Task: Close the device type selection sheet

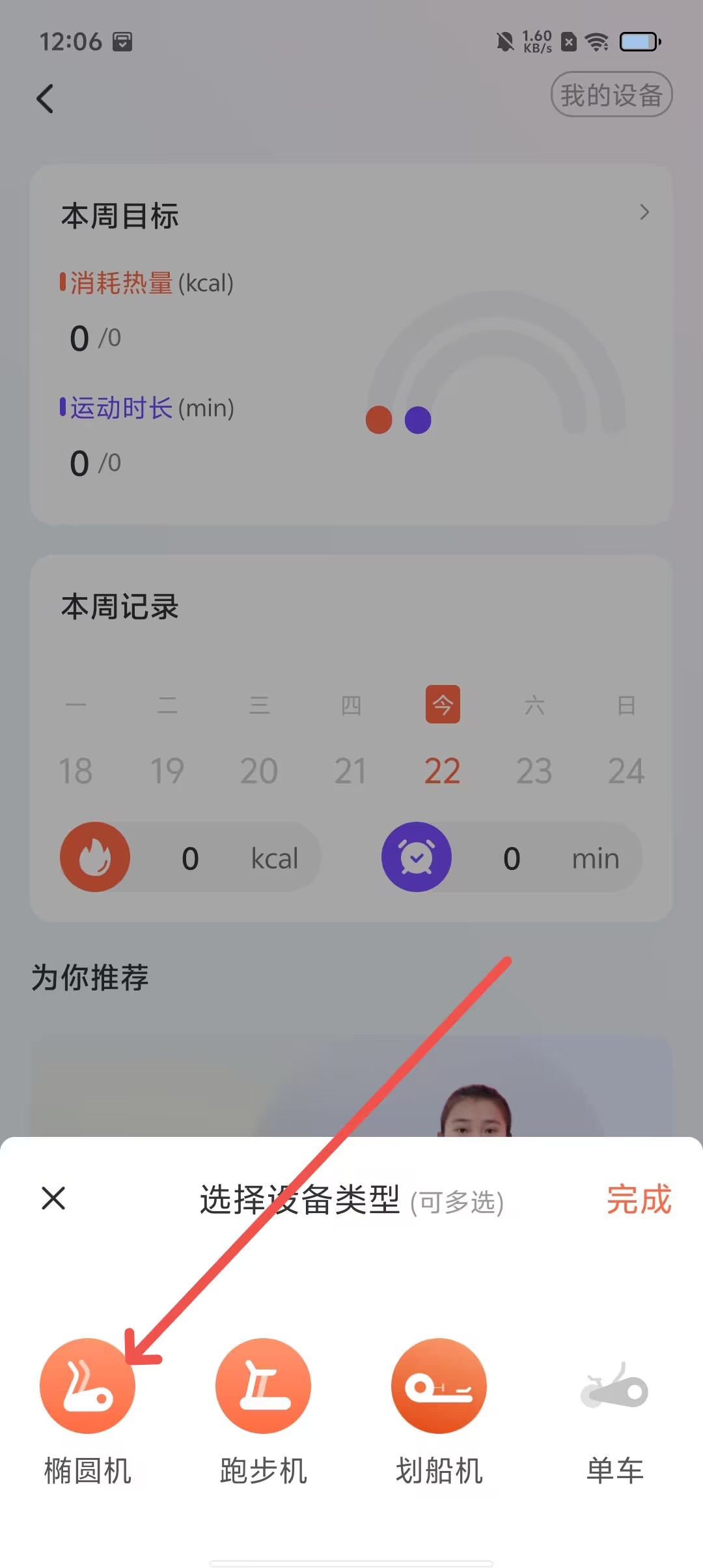Action: coord(53,1198)
